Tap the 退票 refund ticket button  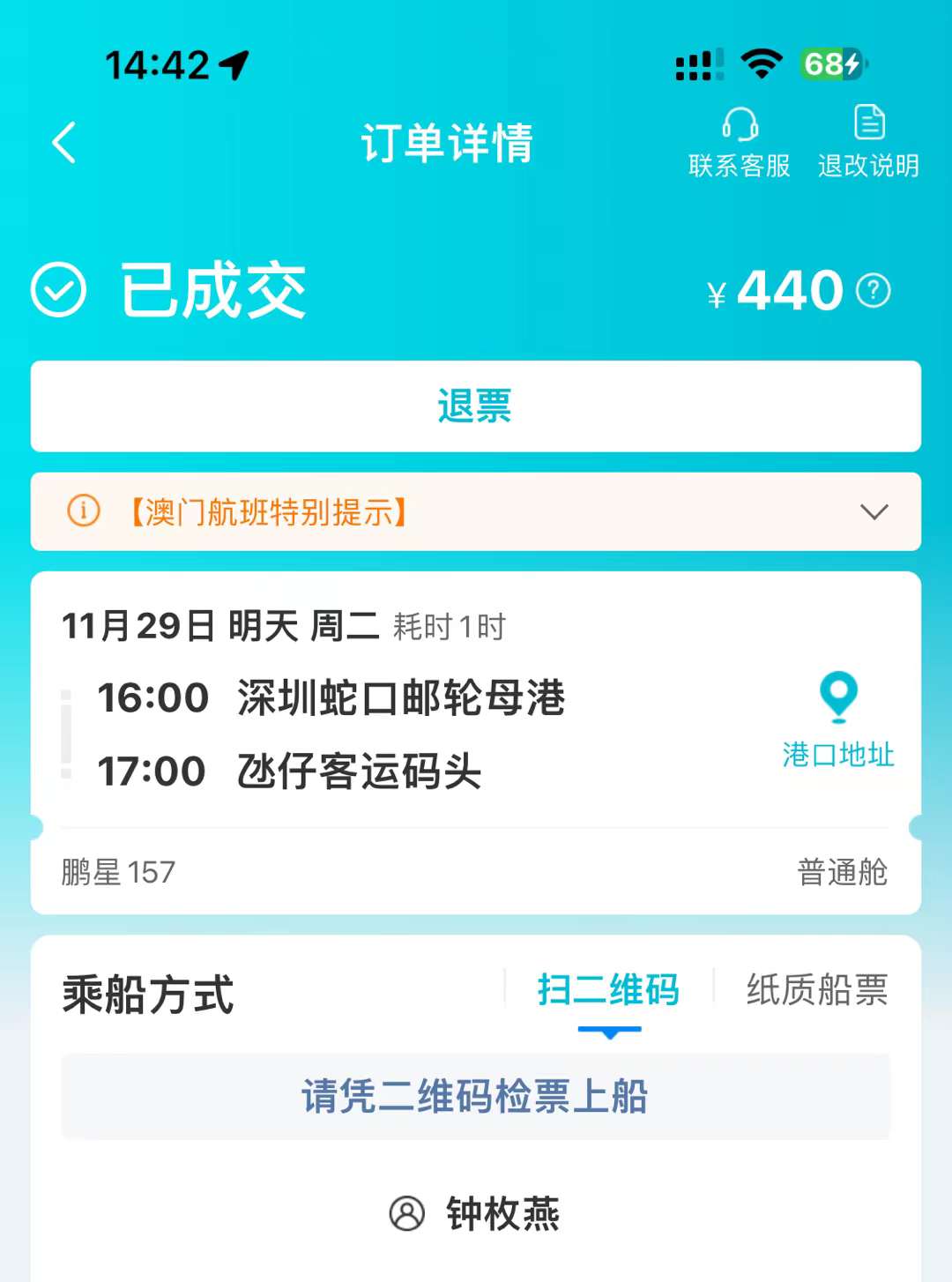[x=476, y=406]
